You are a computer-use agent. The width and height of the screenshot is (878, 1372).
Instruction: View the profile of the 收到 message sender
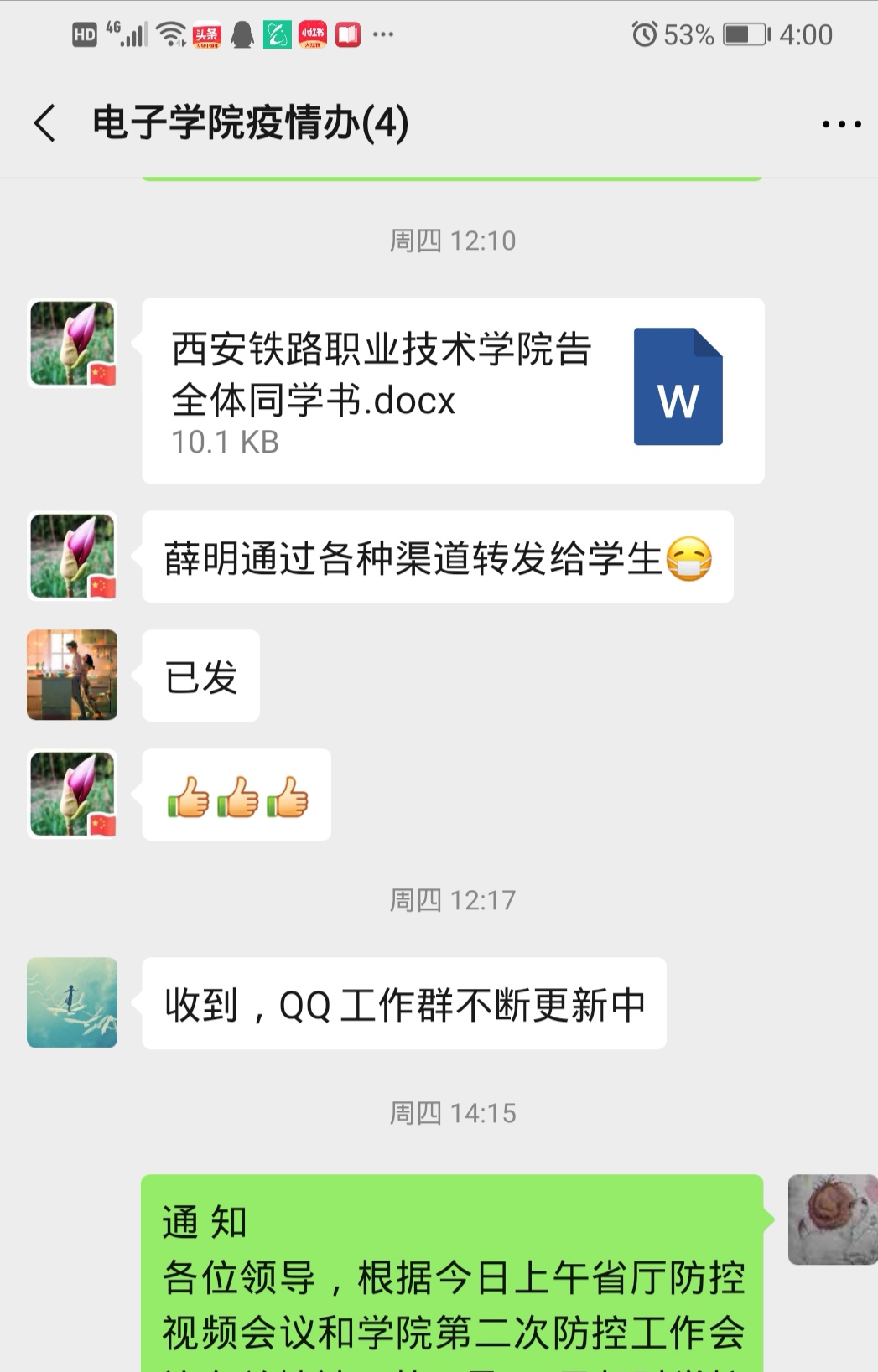pos(72,1002)
